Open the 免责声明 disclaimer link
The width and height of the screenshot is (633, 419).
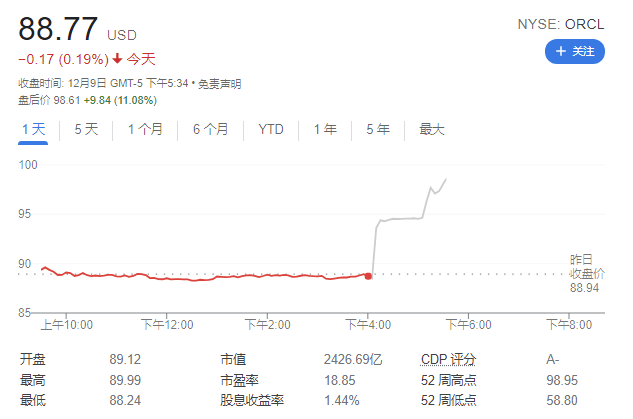pos(219,84)
